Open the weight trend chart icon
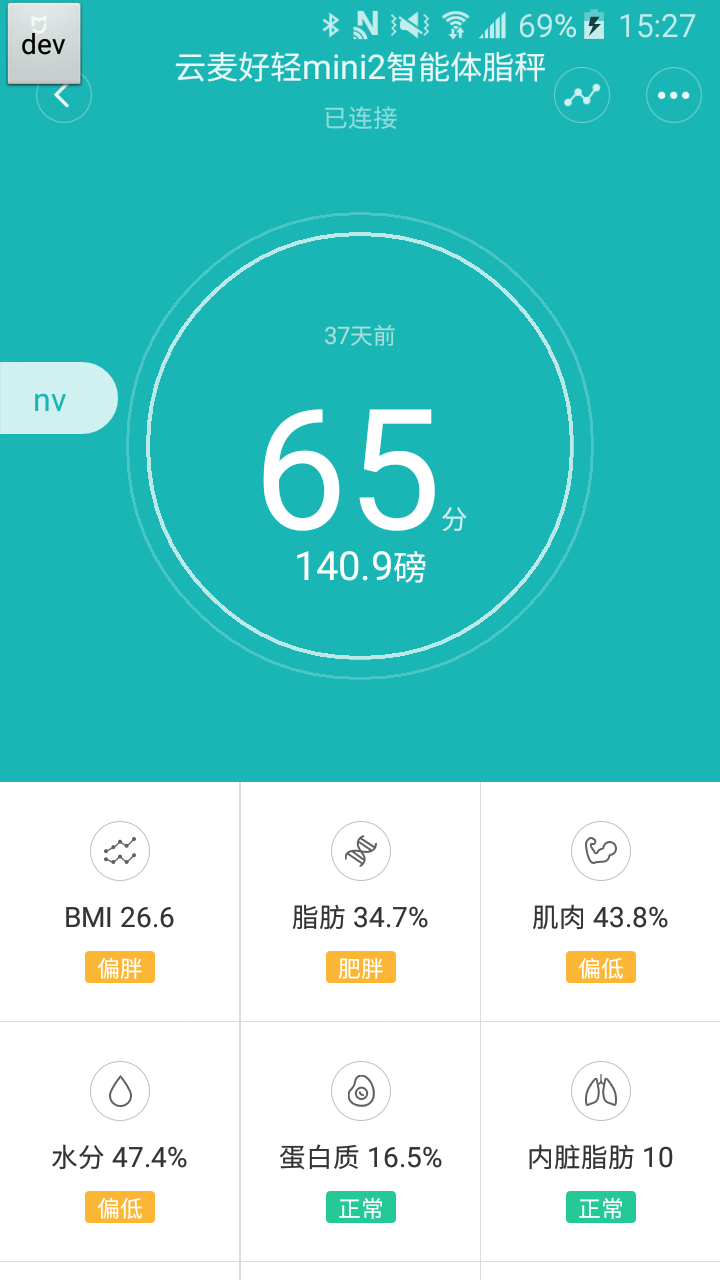 (581, 94)
